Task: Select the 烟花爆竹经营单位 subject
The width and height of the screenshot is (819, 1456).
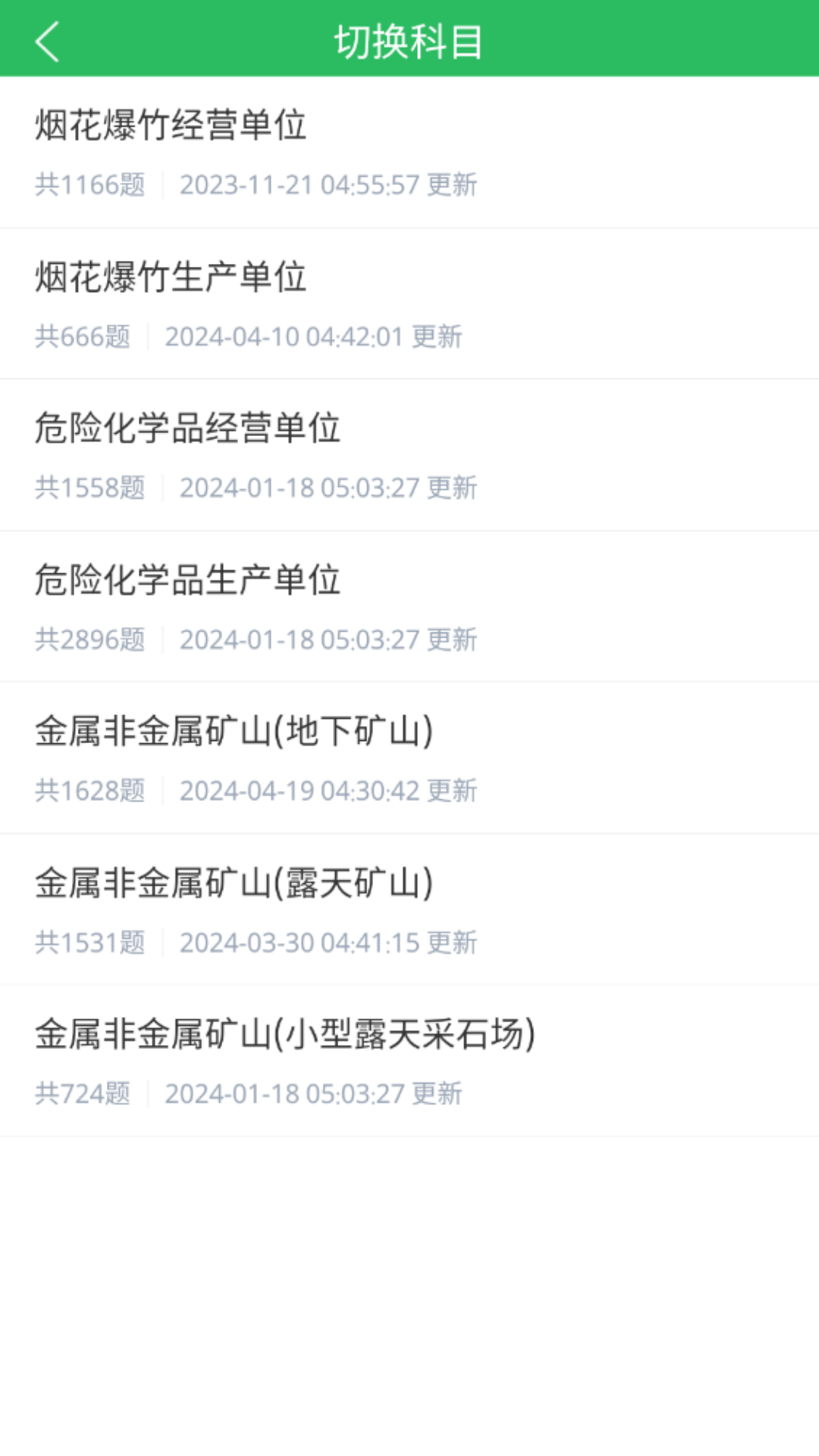Action: tap(172, 126)
